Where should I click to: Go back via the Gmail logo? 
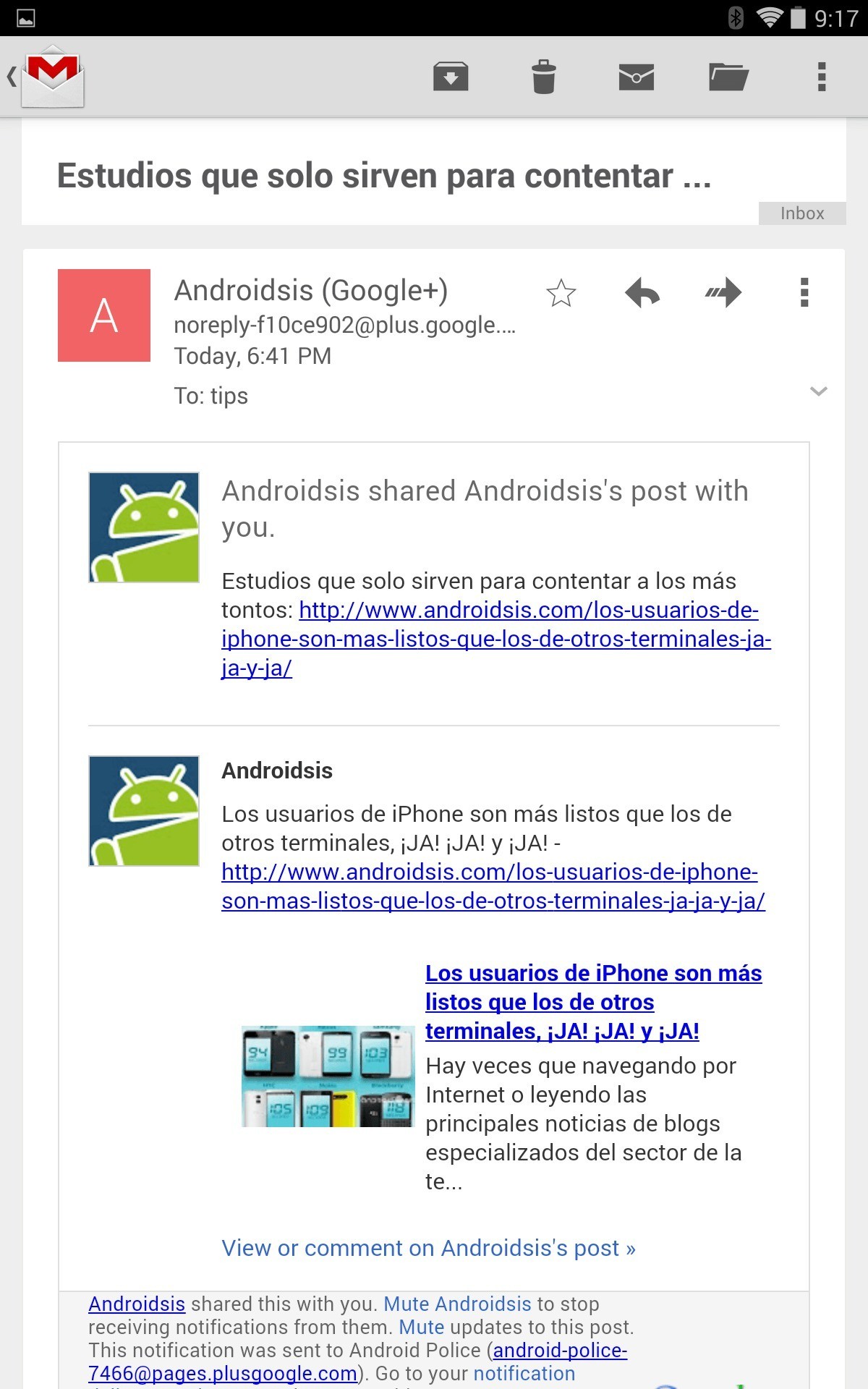point(52,77)
